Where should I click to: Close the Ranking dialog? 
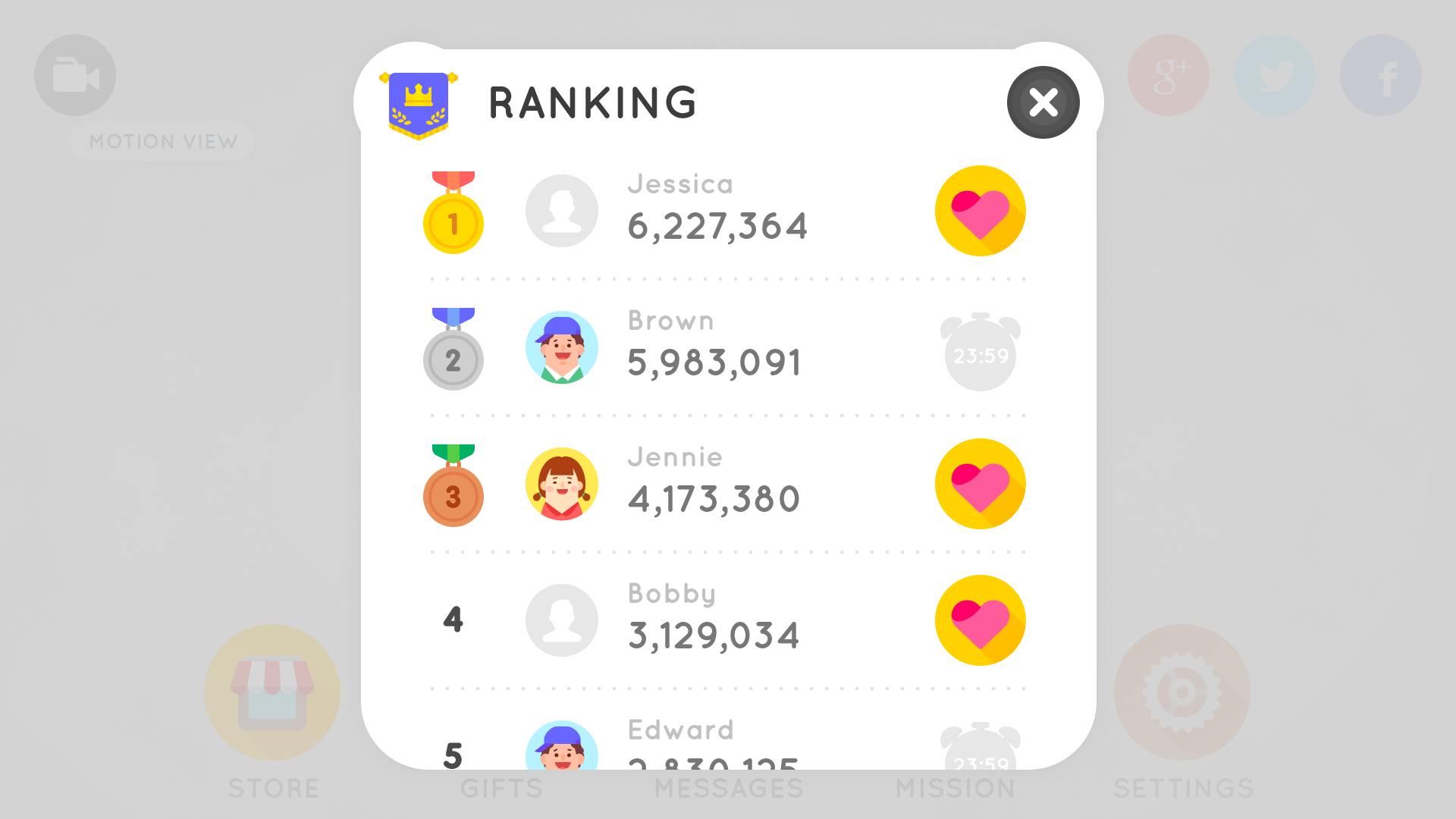[x=1043, y=102]
